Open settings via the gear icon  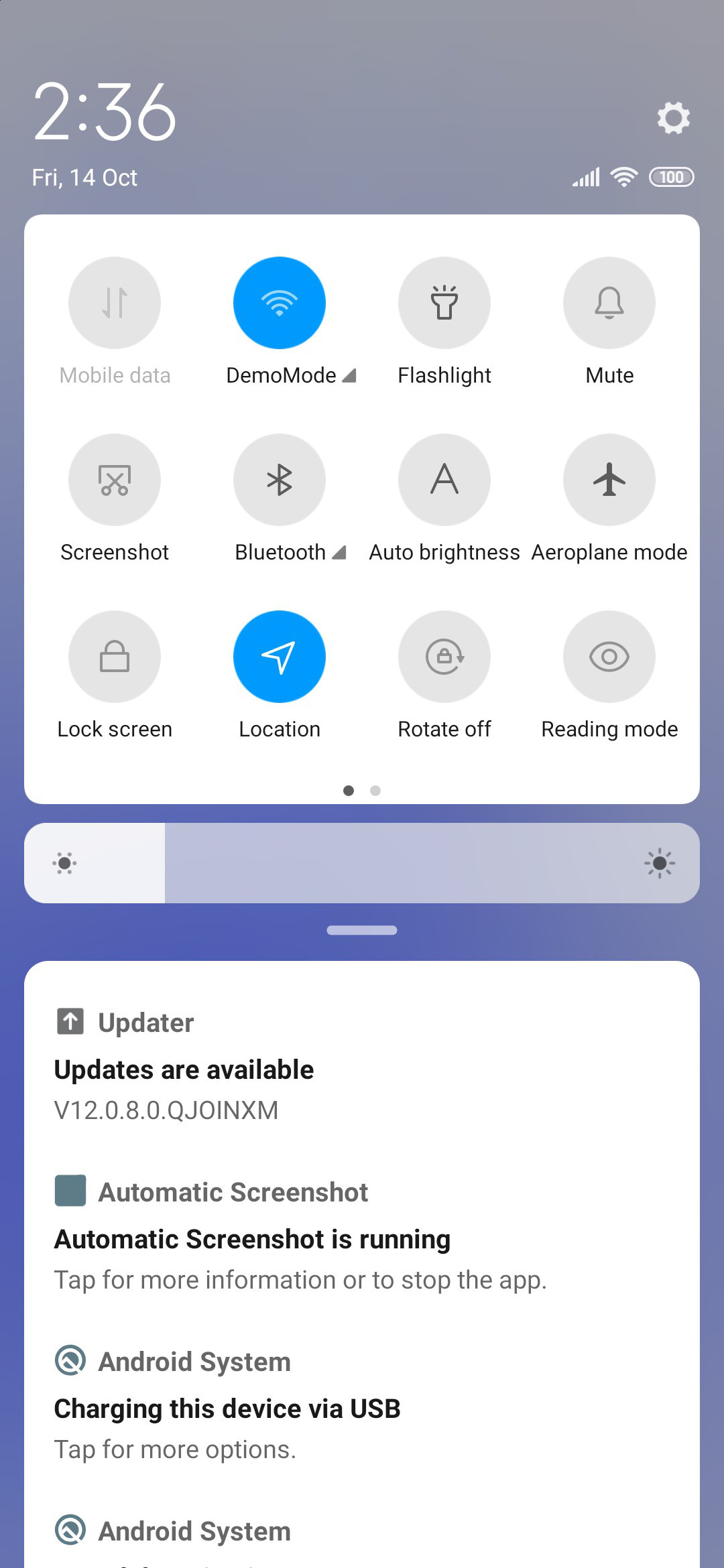click(x=673, y=118)
